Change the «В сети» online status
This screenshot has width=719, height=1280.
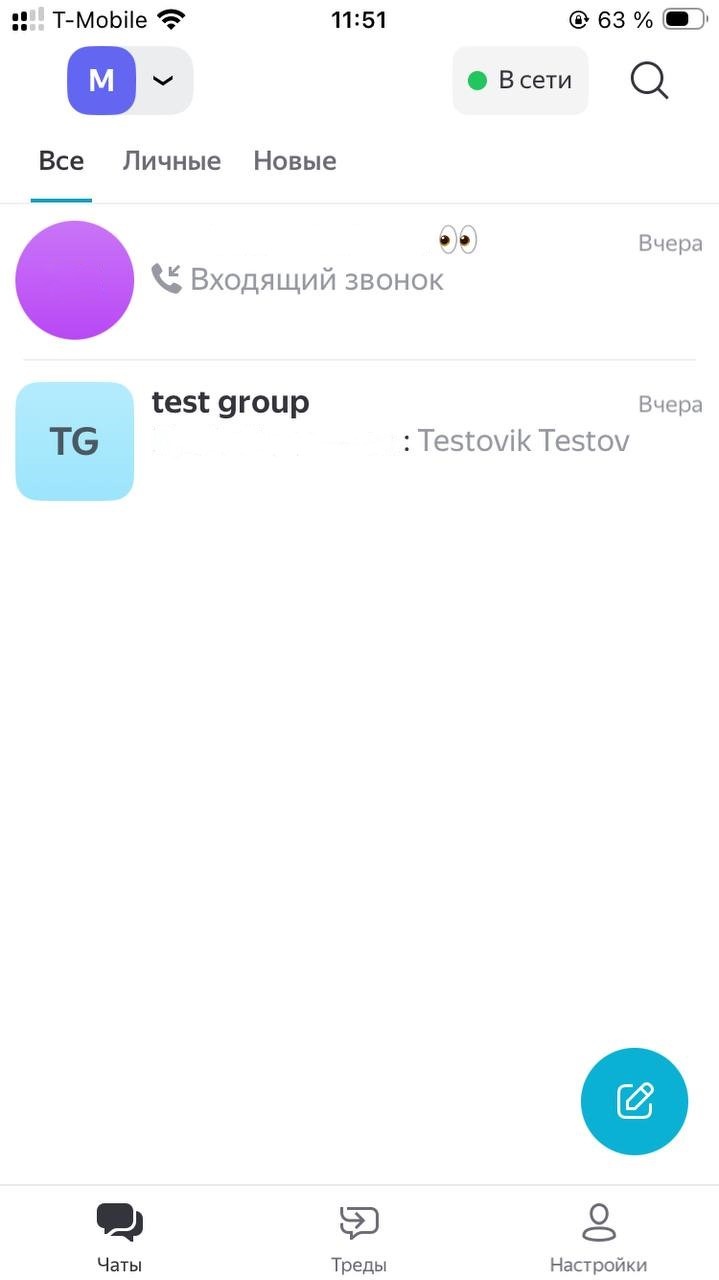click(x=520, y=81)
